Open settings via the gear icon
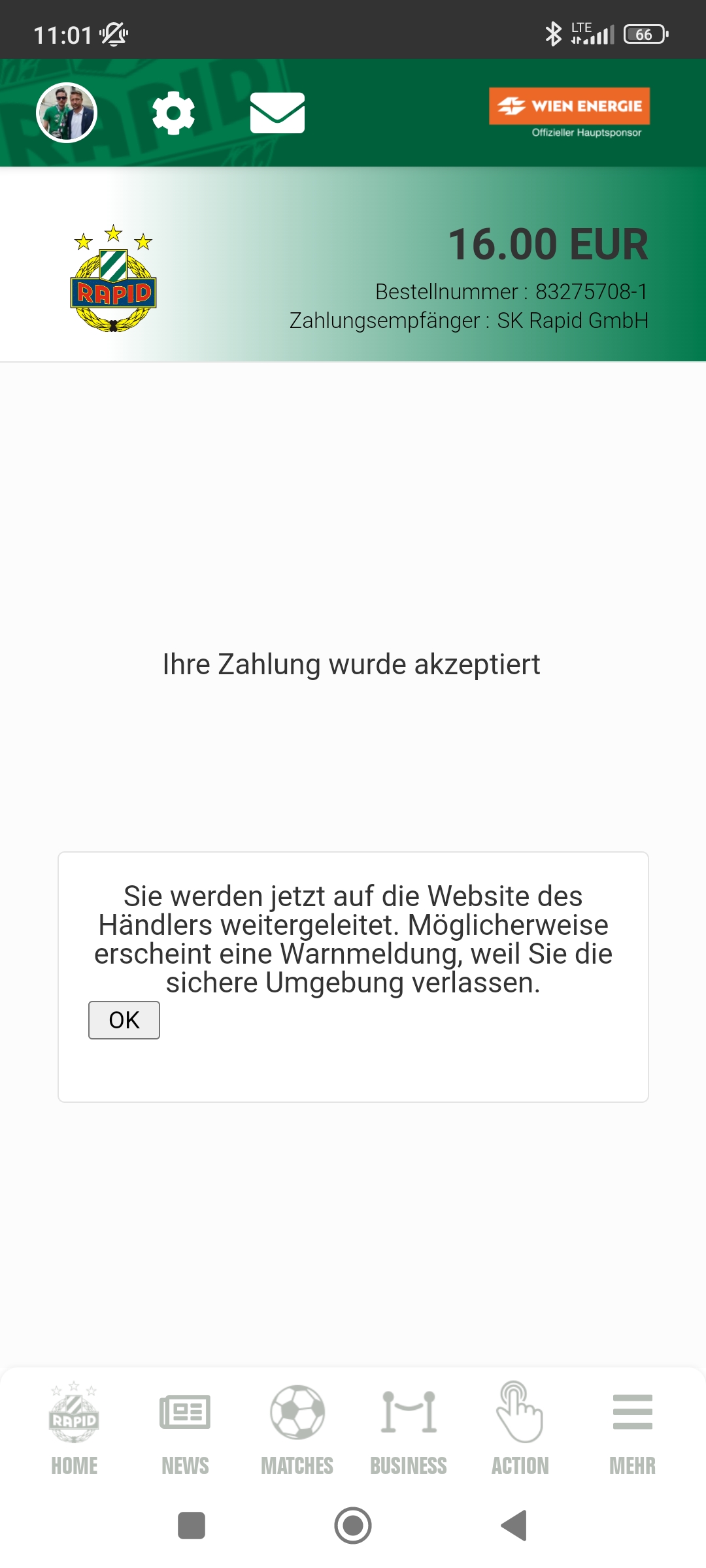This screenshot has height=1568, width=706. pos(173,113)
